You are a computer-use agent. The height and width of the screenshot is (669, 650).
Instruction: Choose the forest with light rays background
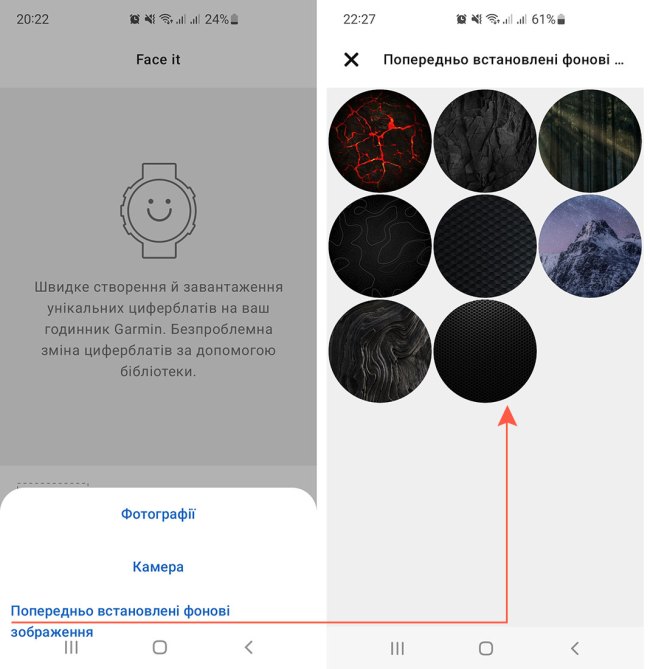(x=590, y=140)
